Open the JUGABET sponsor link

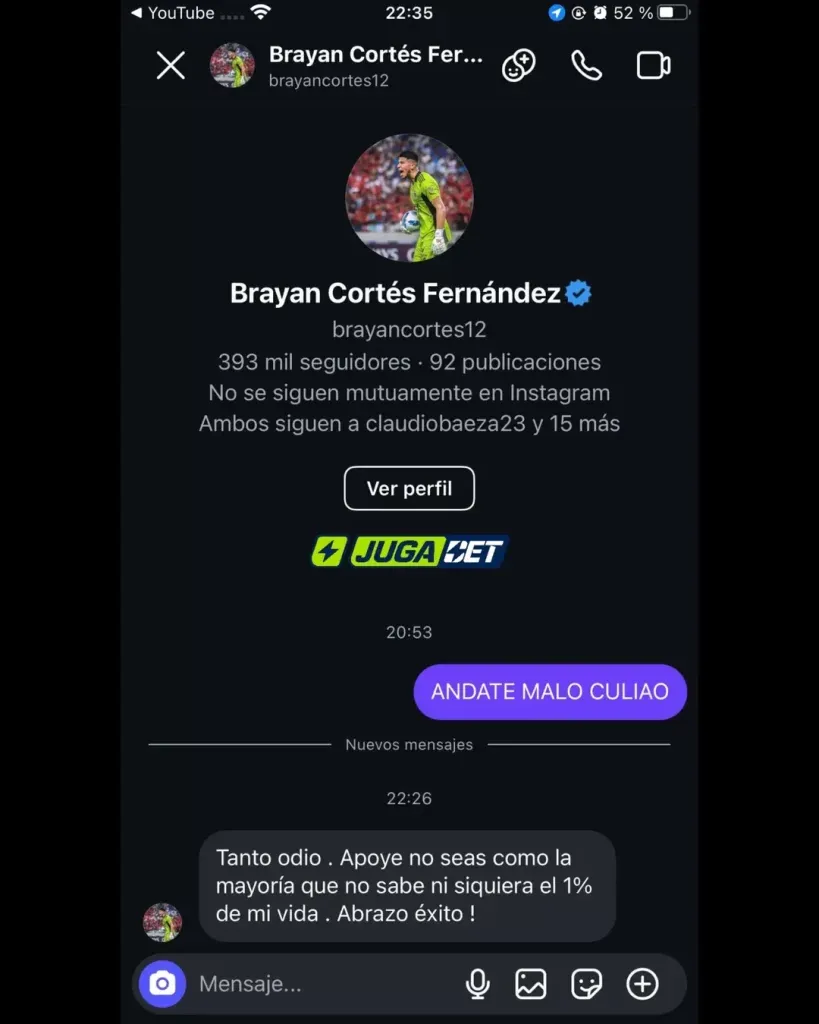click(x=409, y=550)
